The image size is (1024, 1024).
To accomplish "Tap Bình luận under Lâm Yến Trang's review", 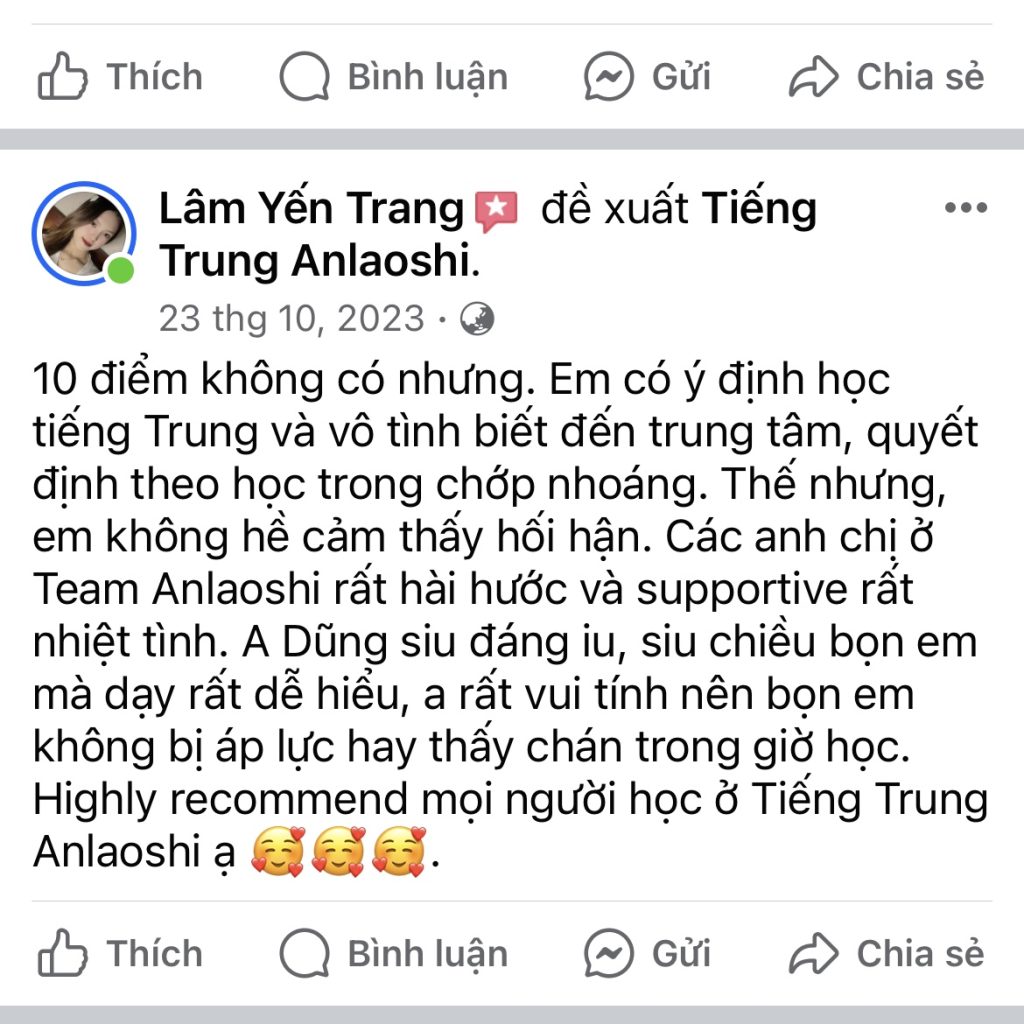I will pos(394,954).
